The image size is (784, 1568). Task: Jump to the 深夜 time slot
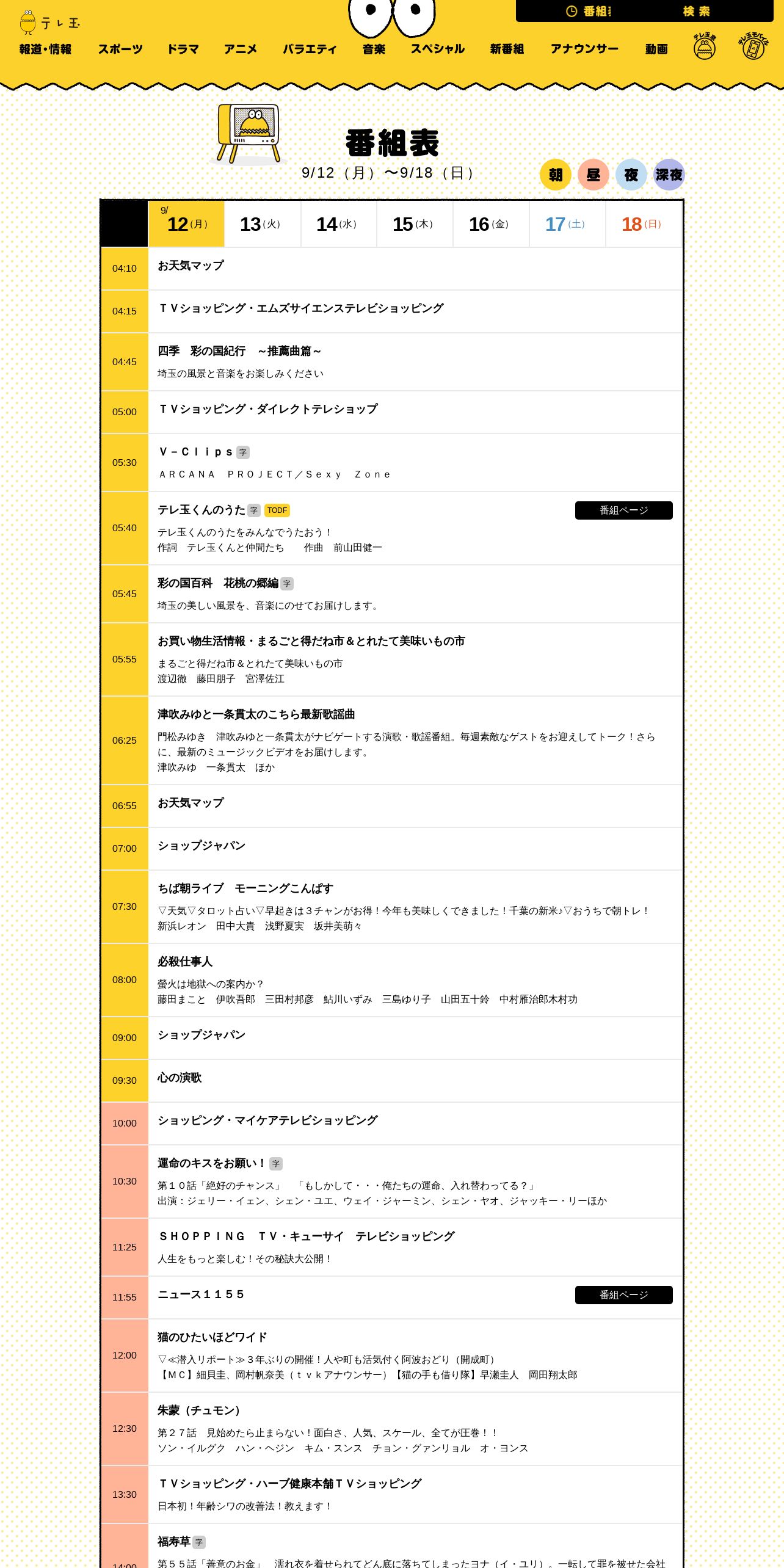point(669,175)
